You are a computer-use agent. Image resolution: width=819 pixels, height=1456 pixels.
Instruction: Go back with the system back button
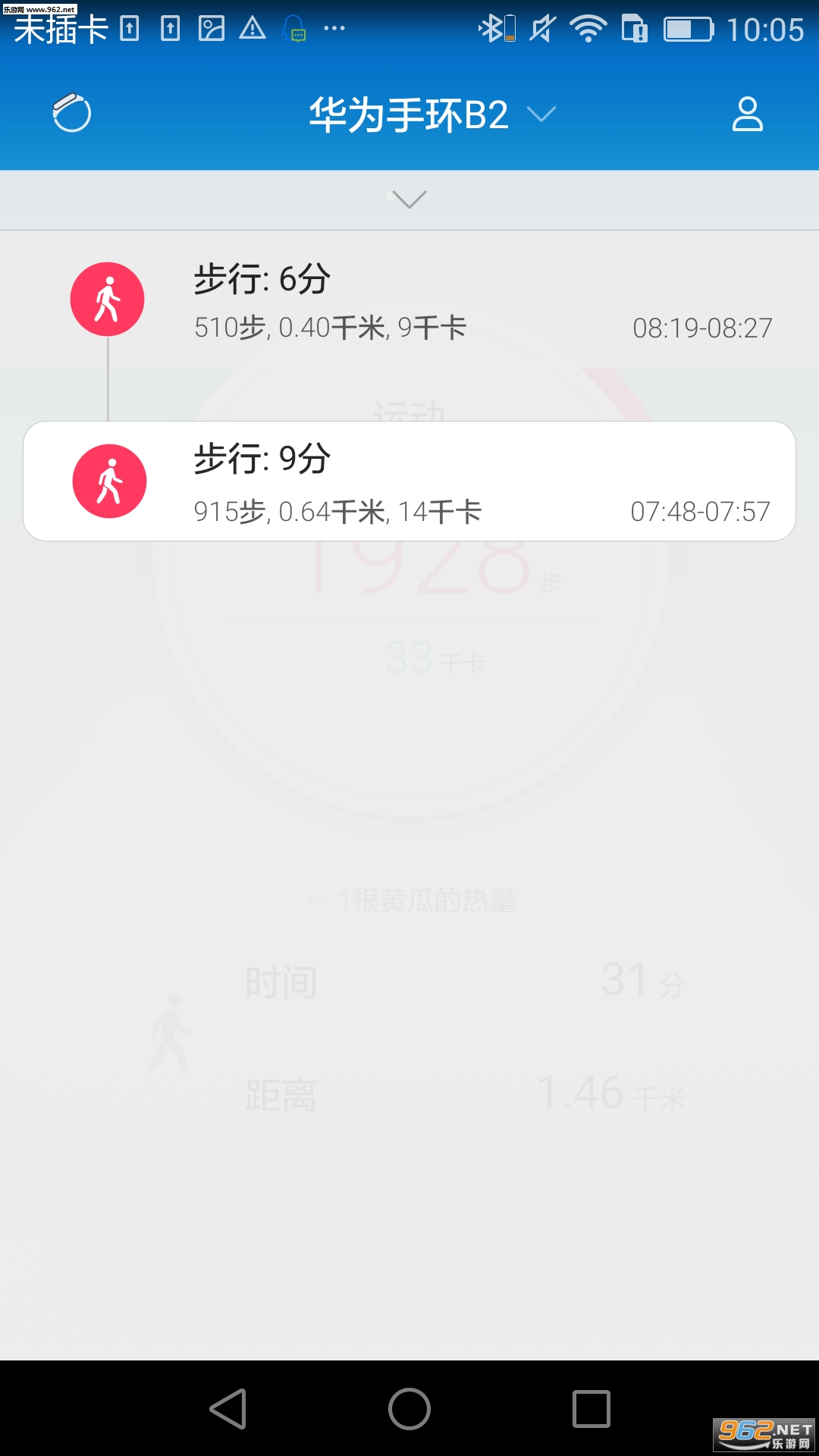tap(228, 1409)
